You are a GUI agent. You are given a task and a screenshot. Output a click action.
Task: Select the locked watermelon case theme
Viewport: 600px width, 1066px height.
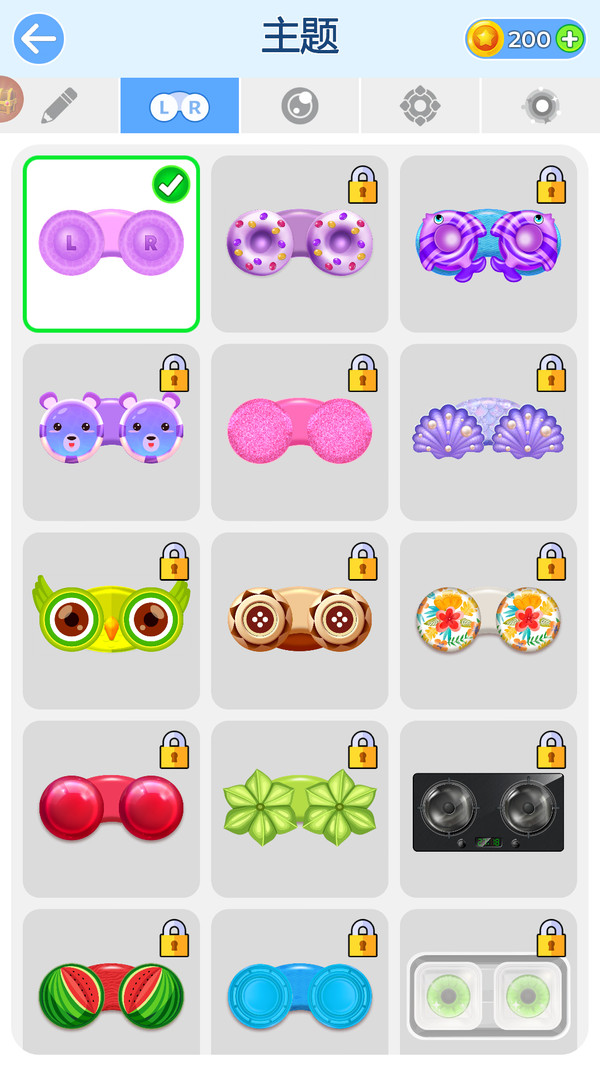[x=111, y=990]
